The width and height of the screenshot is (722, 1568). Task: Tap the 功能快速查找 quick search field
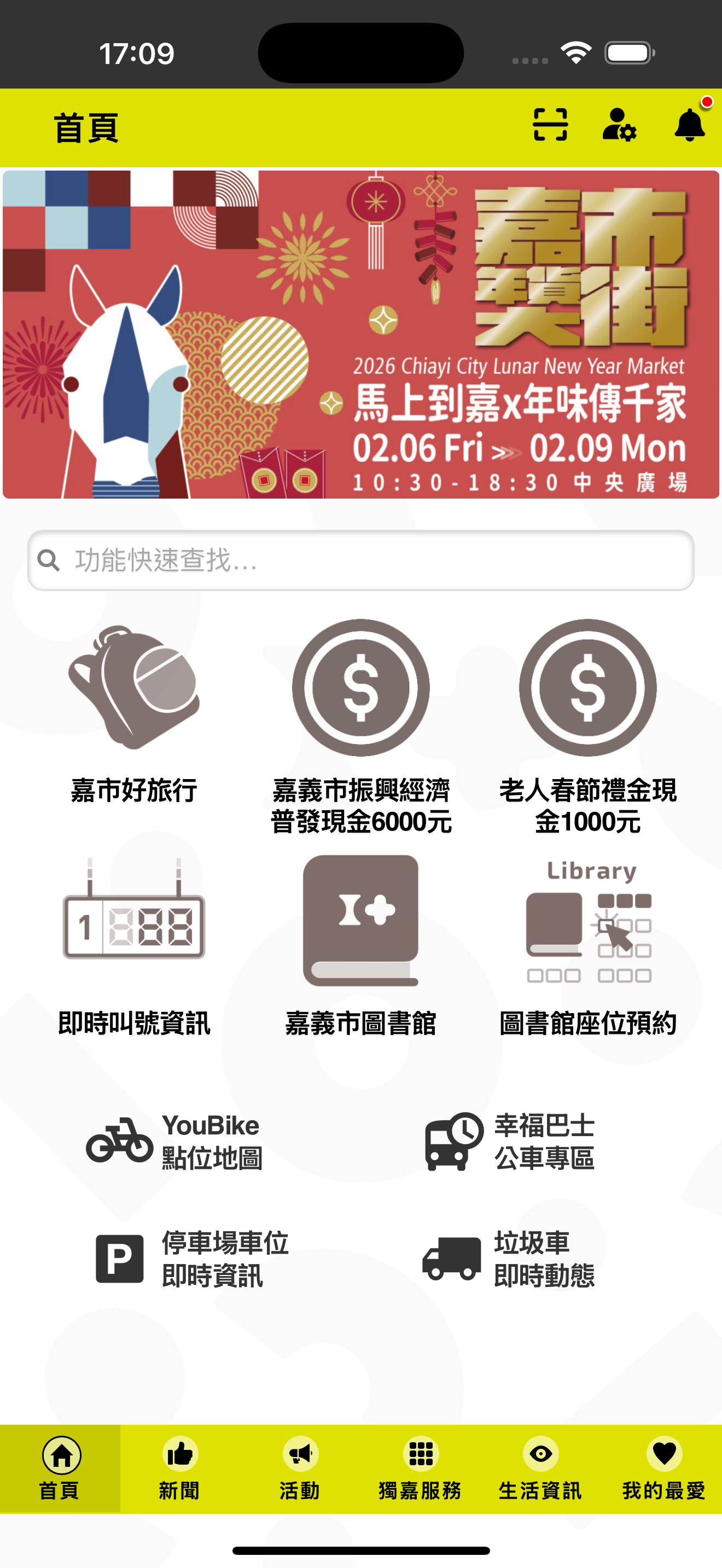click(x=361, y=563)
